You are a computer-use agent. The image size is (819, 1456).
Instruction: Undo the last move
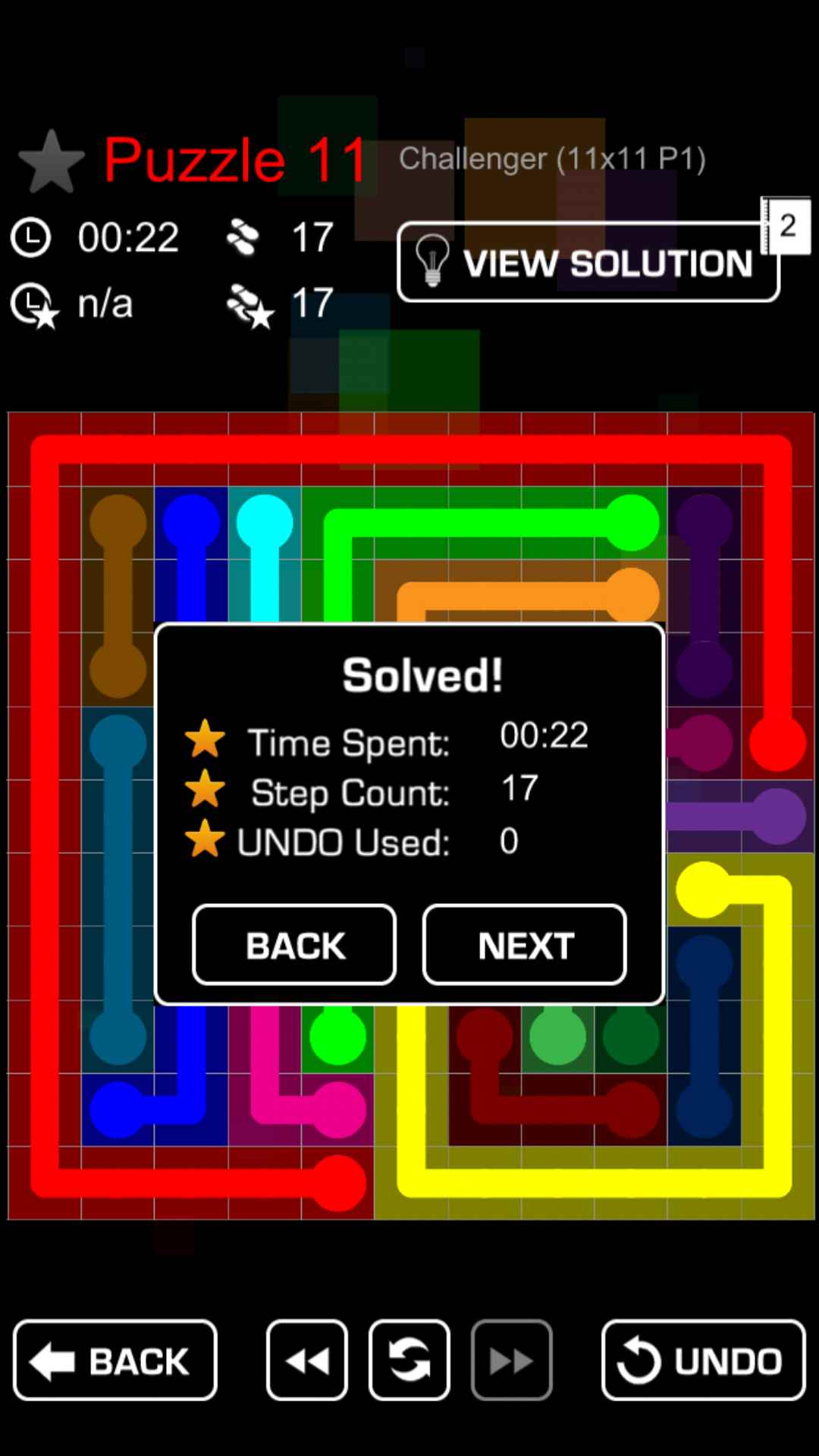703,1360
